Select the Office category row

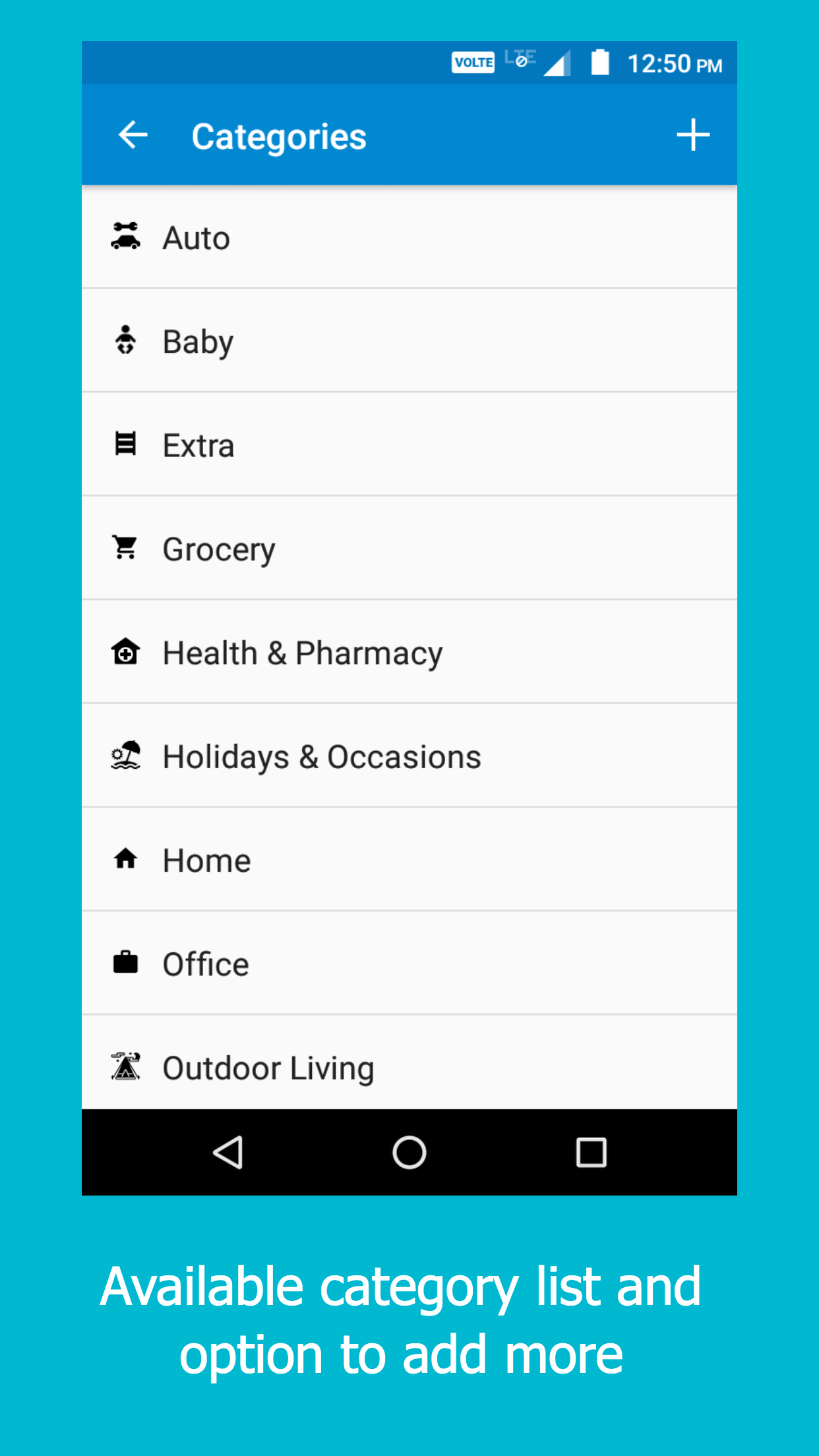[409, 963]
